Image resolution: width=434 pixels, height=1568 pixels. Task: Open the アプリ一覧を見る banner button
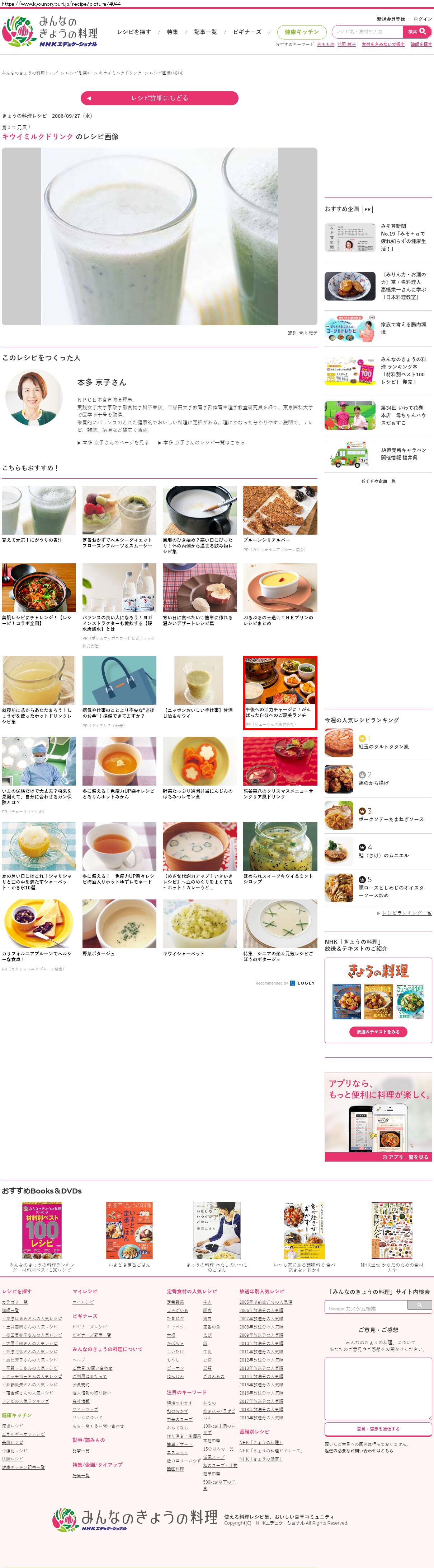405,1157
